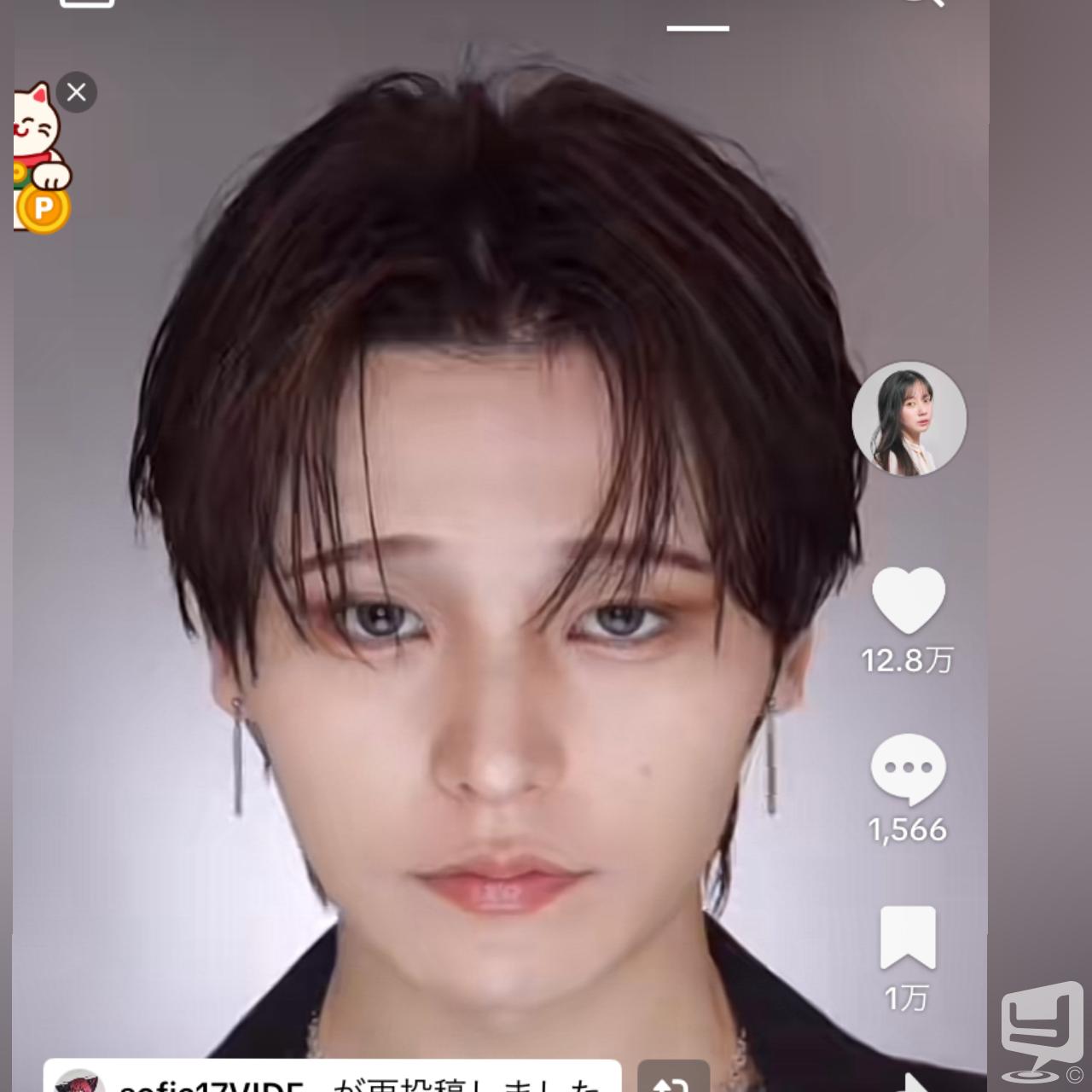Screen dimensions: 1092x1092
Task: Open the creator's profile avatar
Action: [909, 419]
